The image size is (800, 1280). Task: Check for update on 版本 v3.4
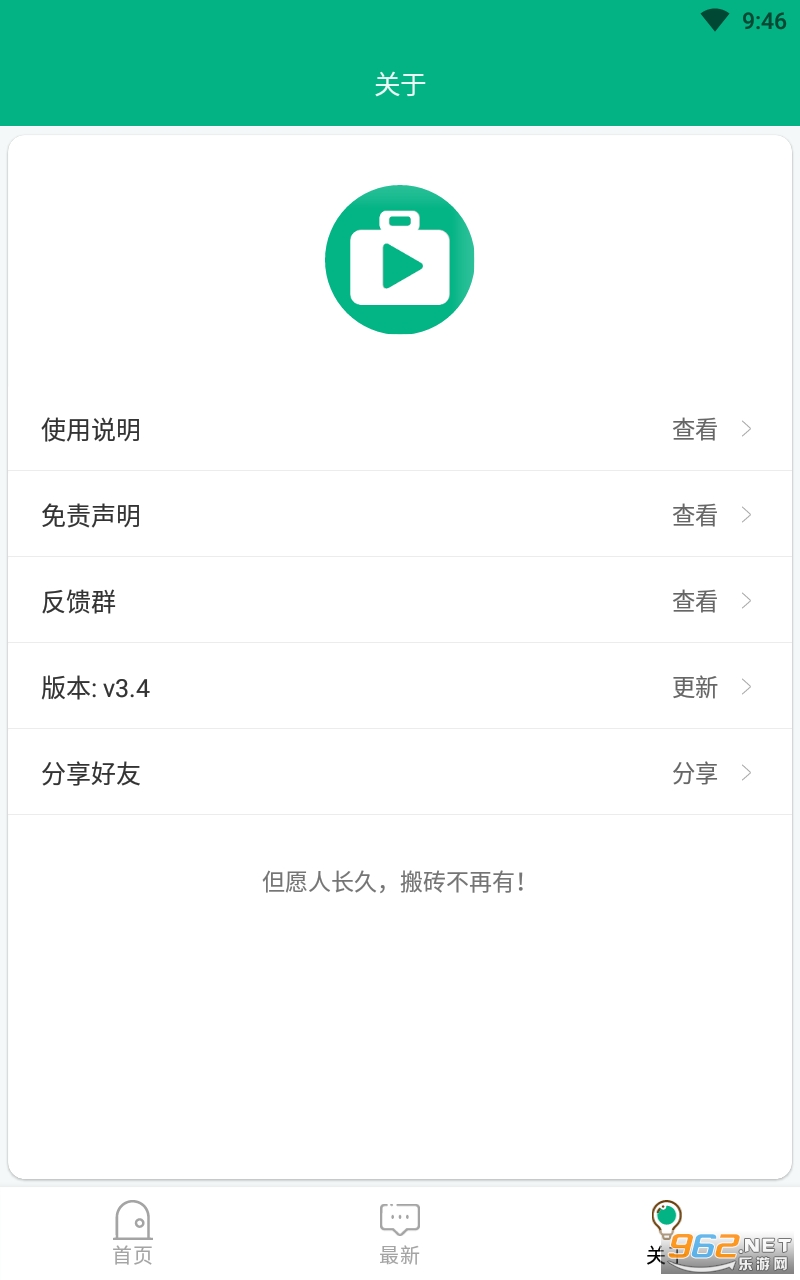pyautogui.click(x=400, y=687)
